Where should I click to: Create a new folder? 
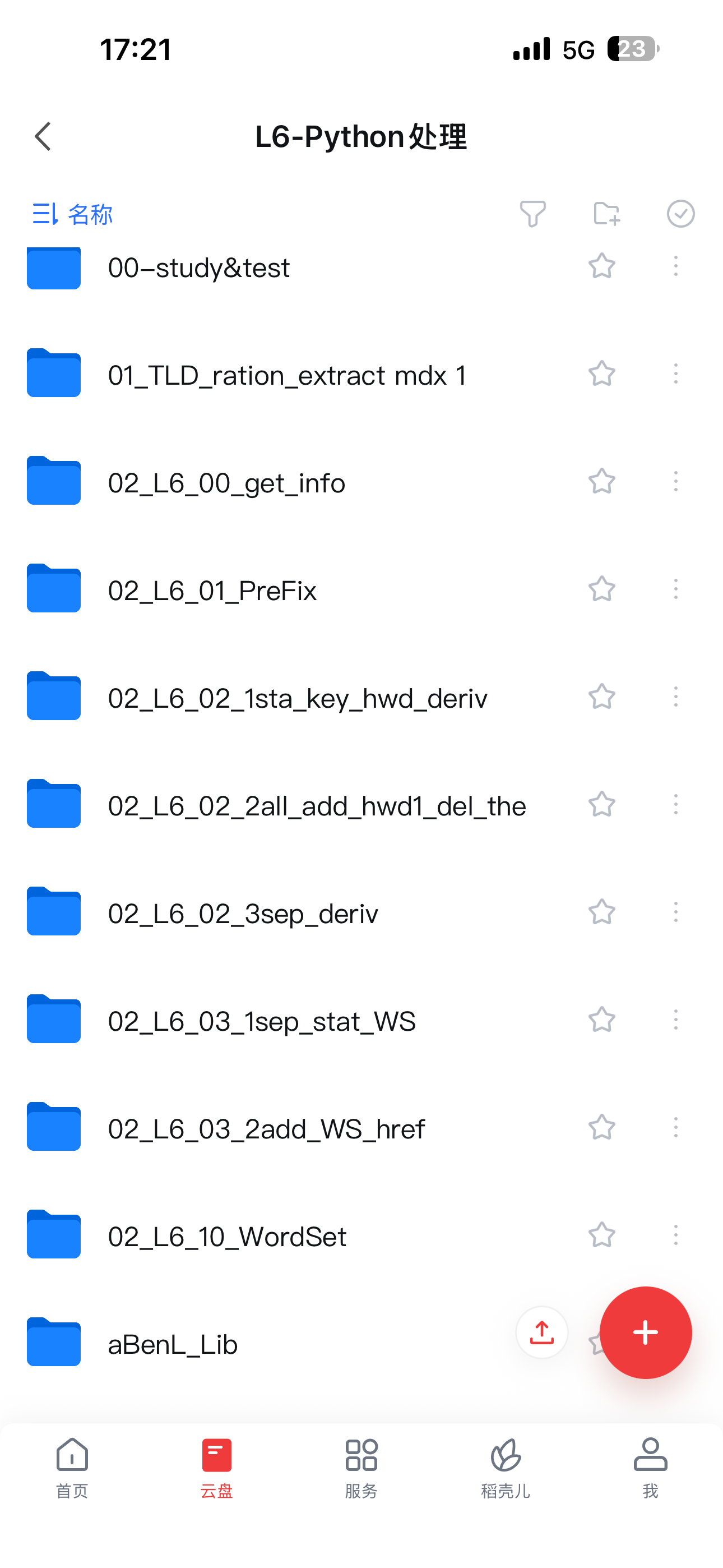tap(606, 214)
